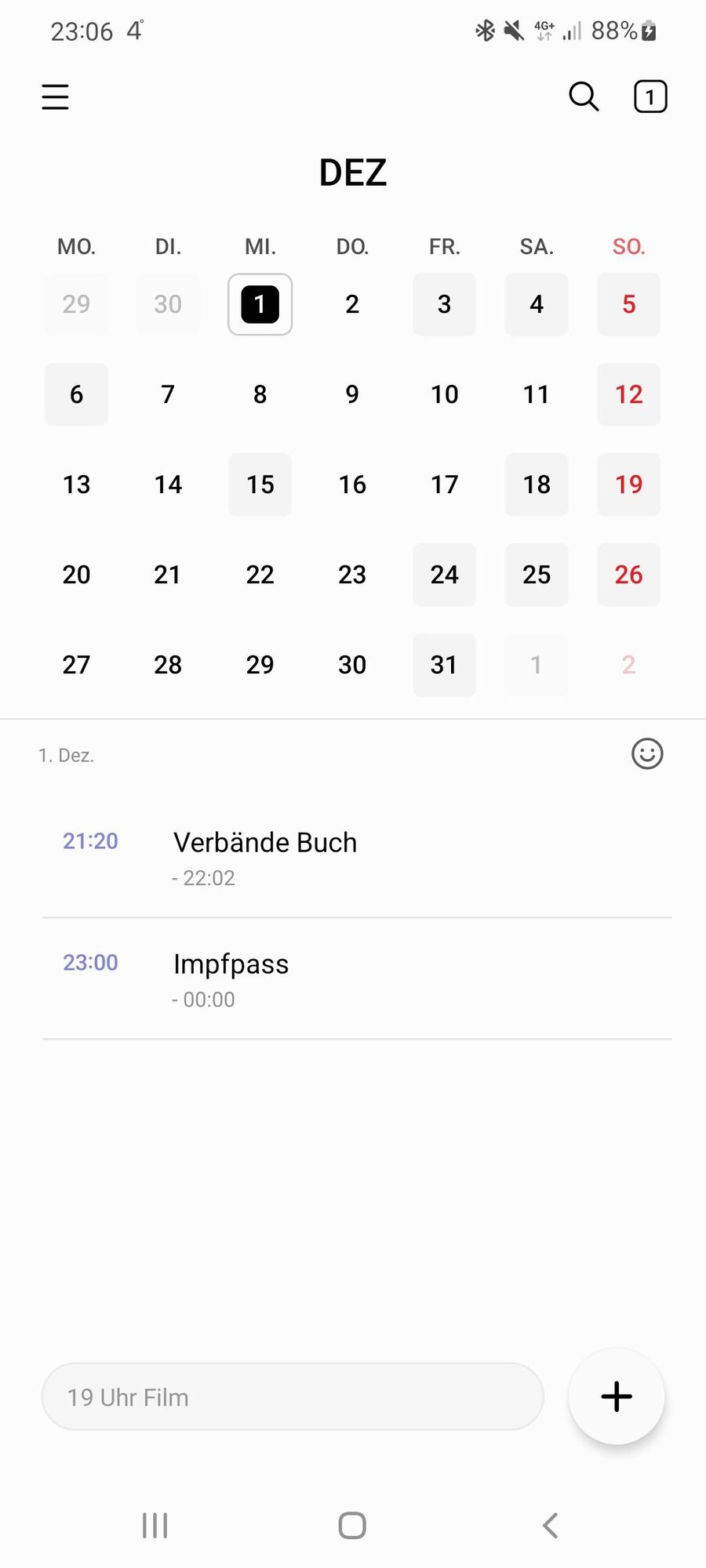Select December 24 in calendar
The height and width of the screenshot is (1568, 706).
point(444,575)
